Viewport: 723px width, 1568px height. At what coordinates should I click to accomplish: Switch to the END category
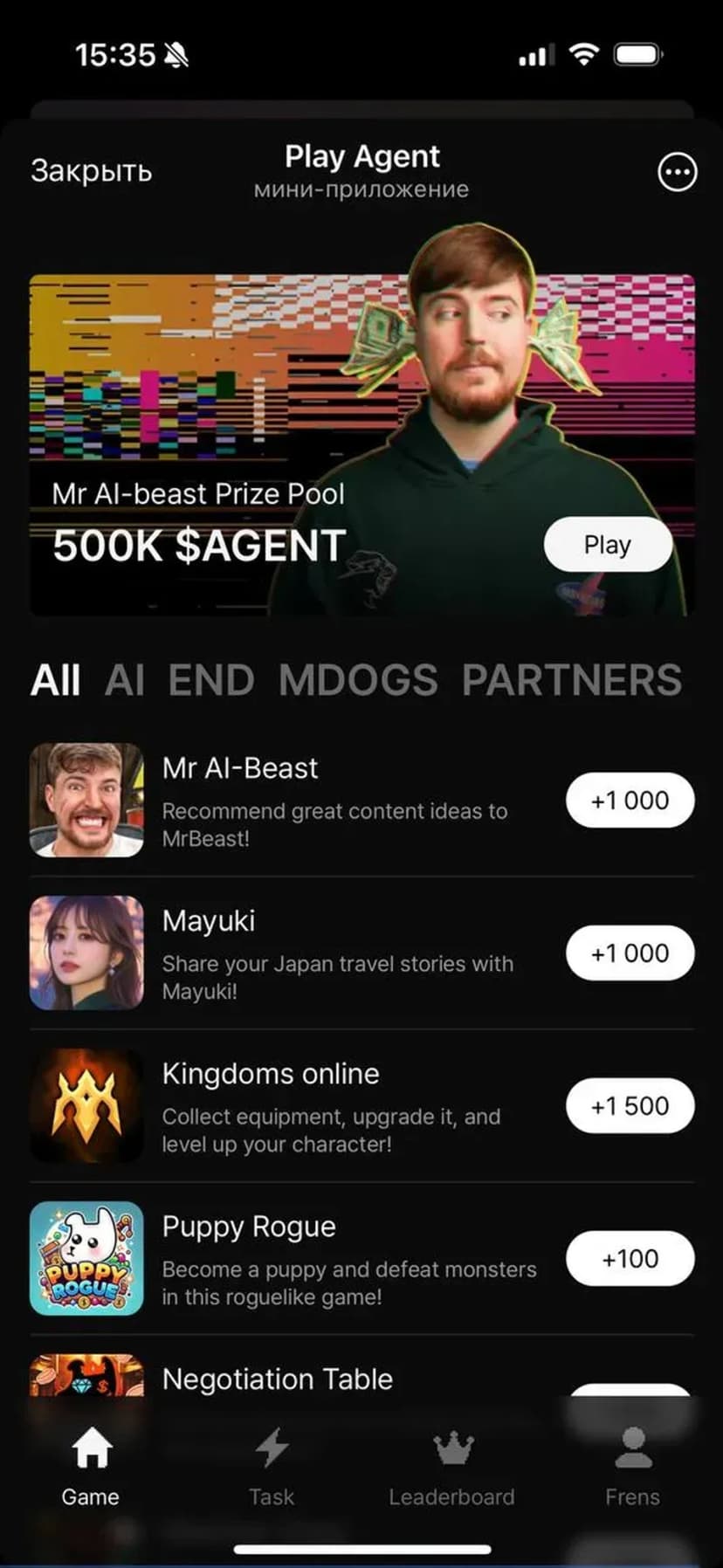pos(211,680)
